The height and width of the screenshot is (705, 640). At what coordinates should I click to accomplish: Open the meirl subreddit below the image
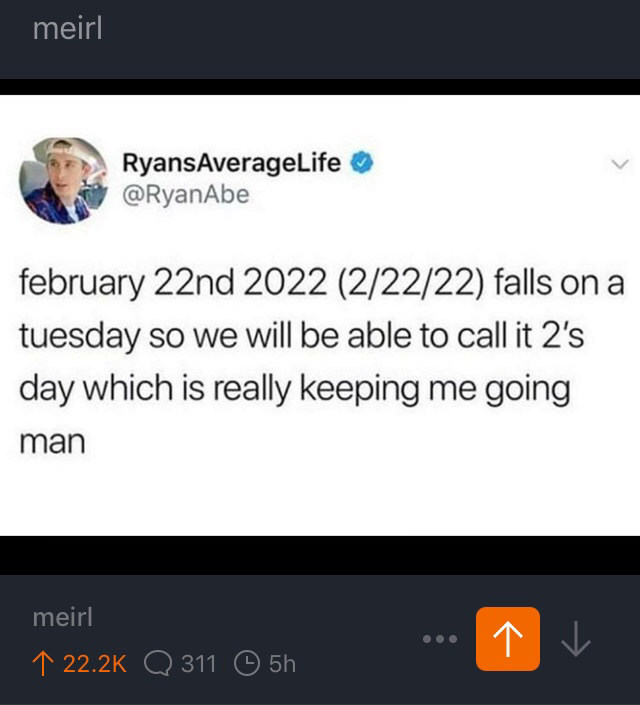[x=62, y=618]
